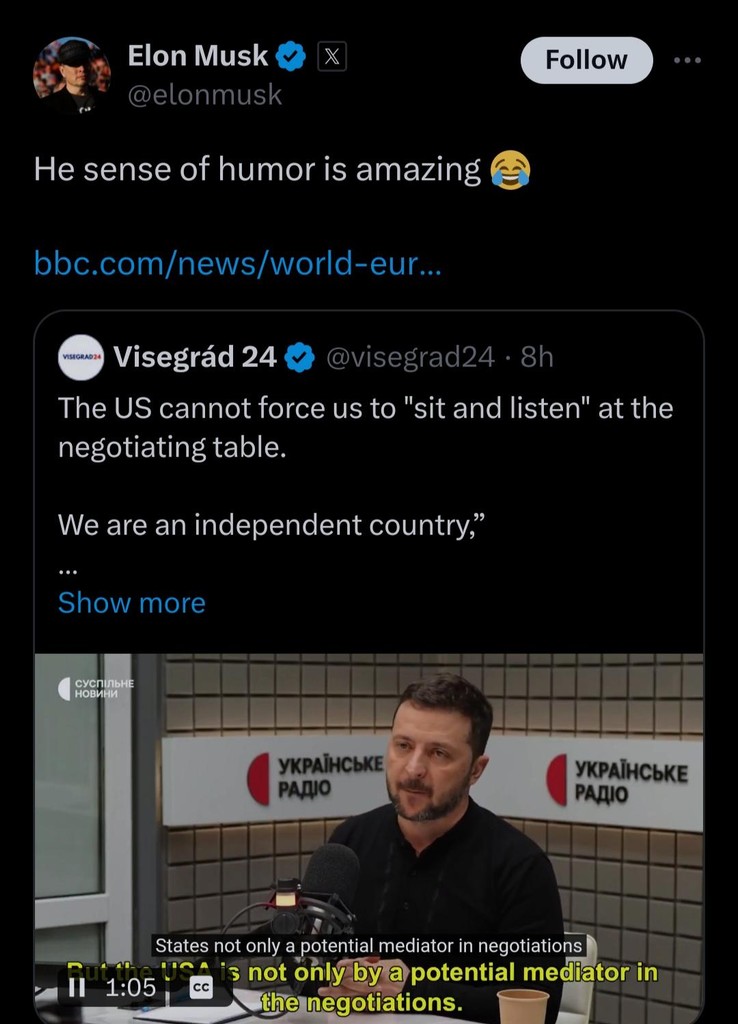Expand the quoted tweet with Show more
The height and width of the screenshot is (1024, 738).
[131, 602]
